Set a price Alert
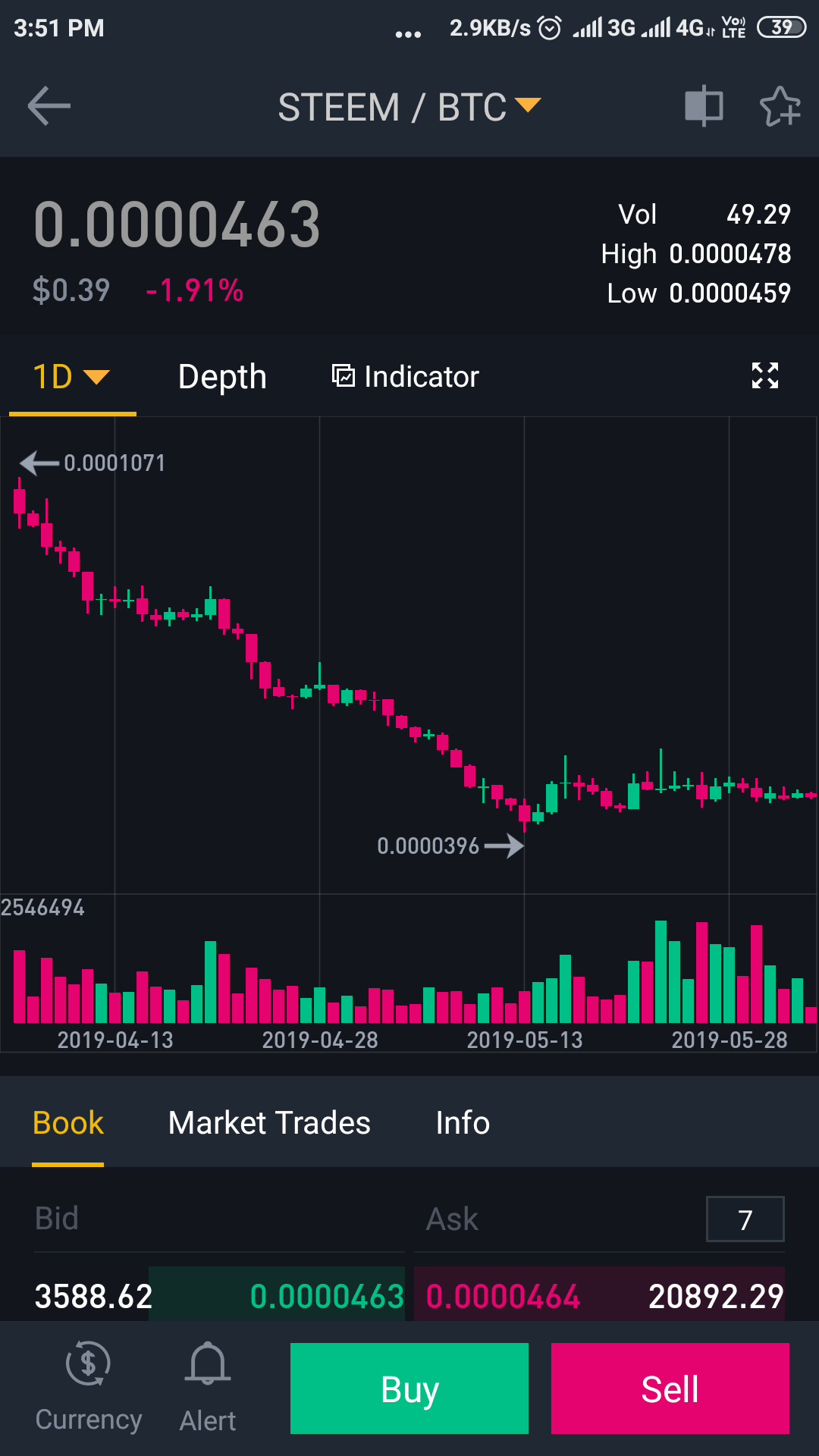 pyautogui.click(x=208, y=1388)
